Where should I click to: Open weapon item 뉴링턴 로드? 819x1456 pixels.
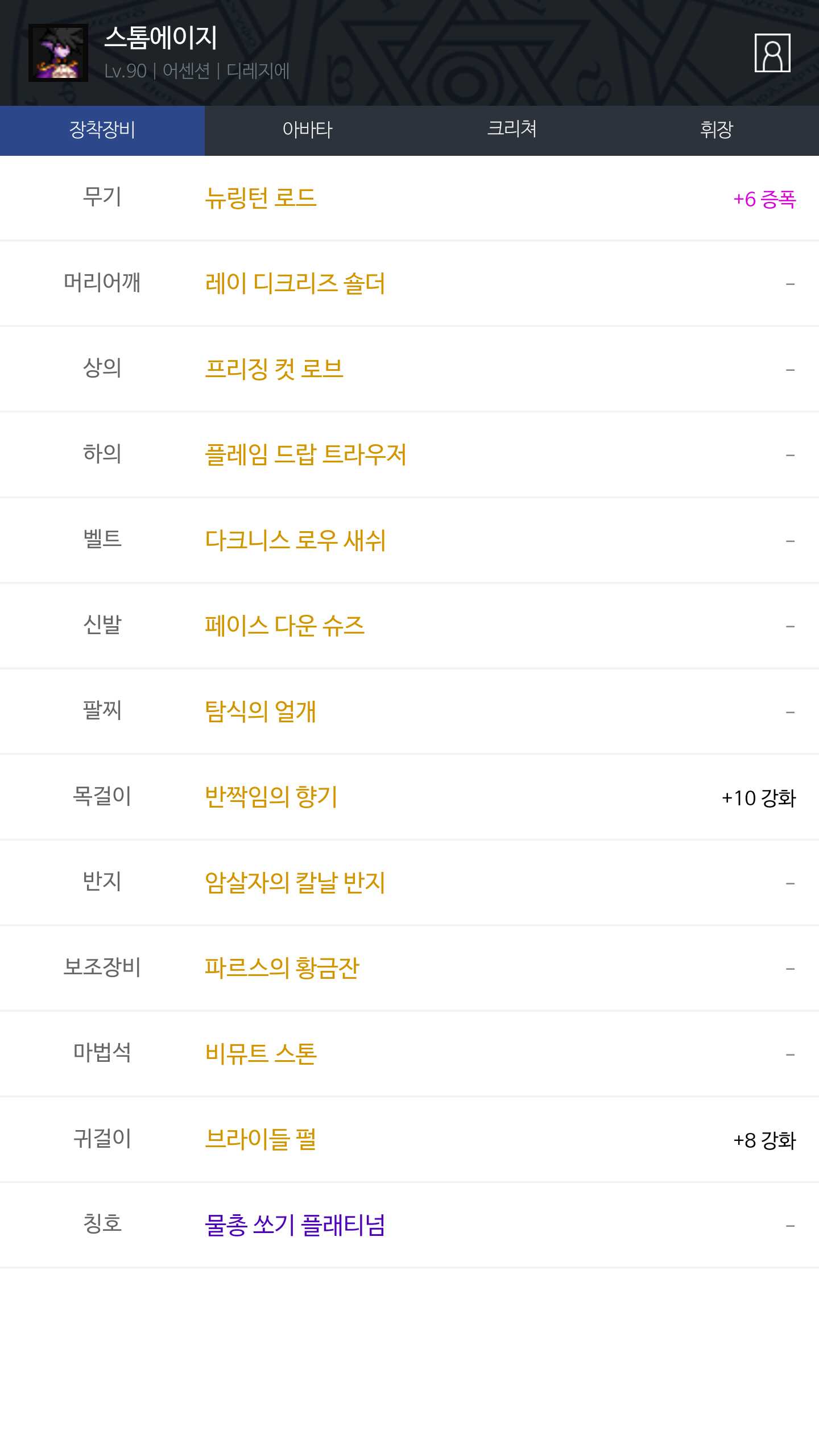point(260,198)
